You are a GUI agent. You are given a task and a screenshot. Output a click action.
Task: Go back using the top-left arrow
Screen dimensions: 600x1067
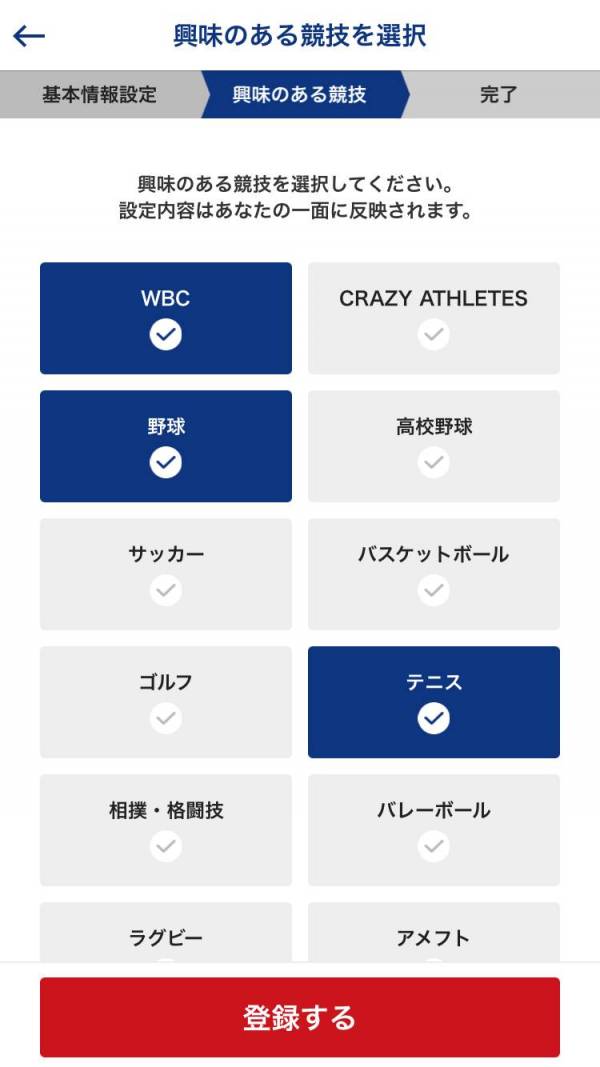point(29,36)
